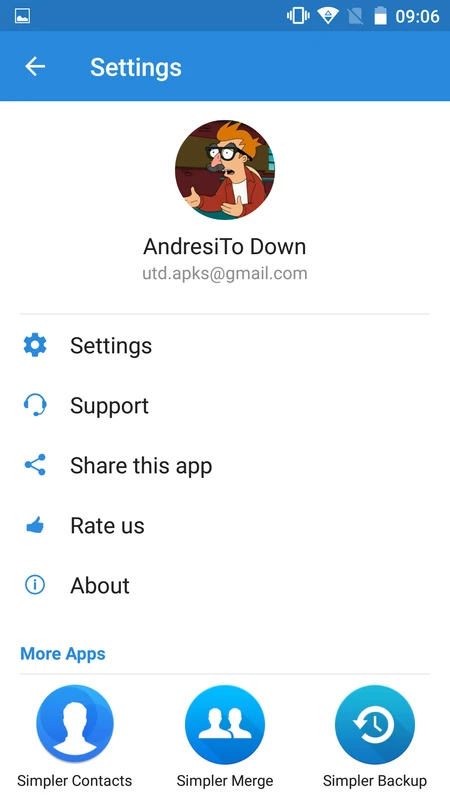This screenshot has height=800, width=450.
Task: Tap the profile avatar picture
Action: click(x=225, y=170)
